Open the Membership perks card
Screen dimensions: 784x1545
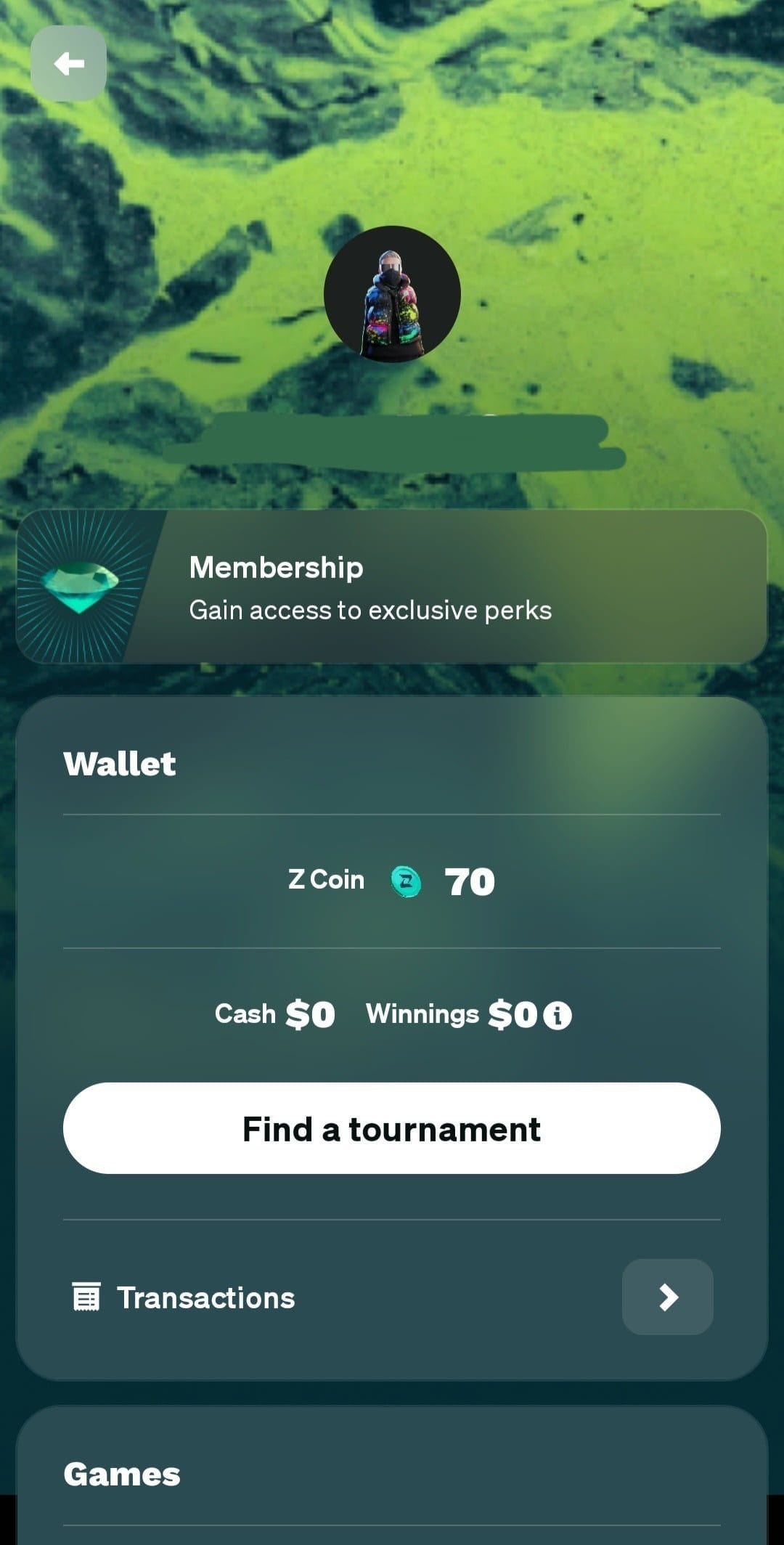392,587
